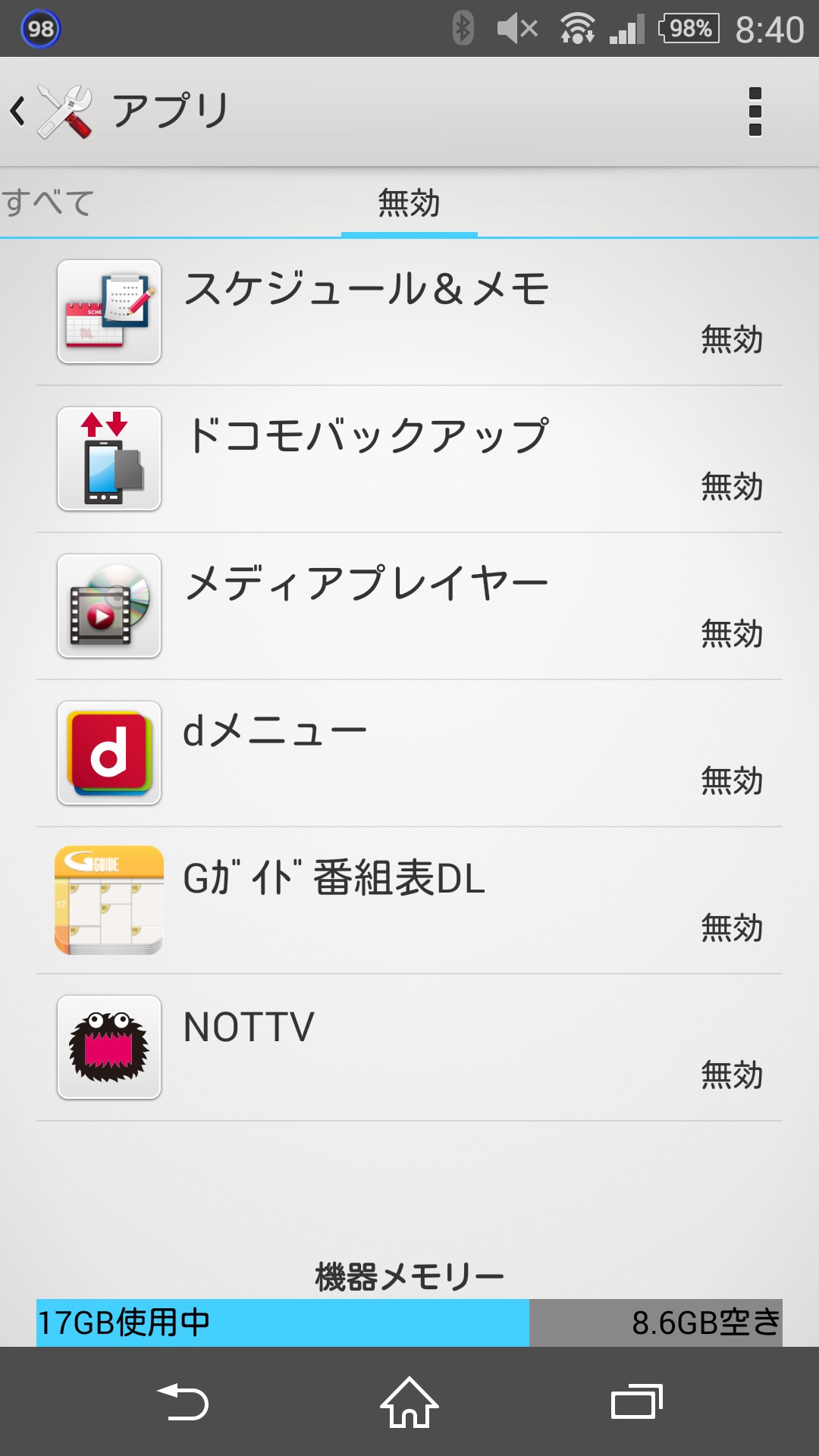Open the recent apps view
This screenshot has width=819, height=1456.
[x=636, y=1401]
